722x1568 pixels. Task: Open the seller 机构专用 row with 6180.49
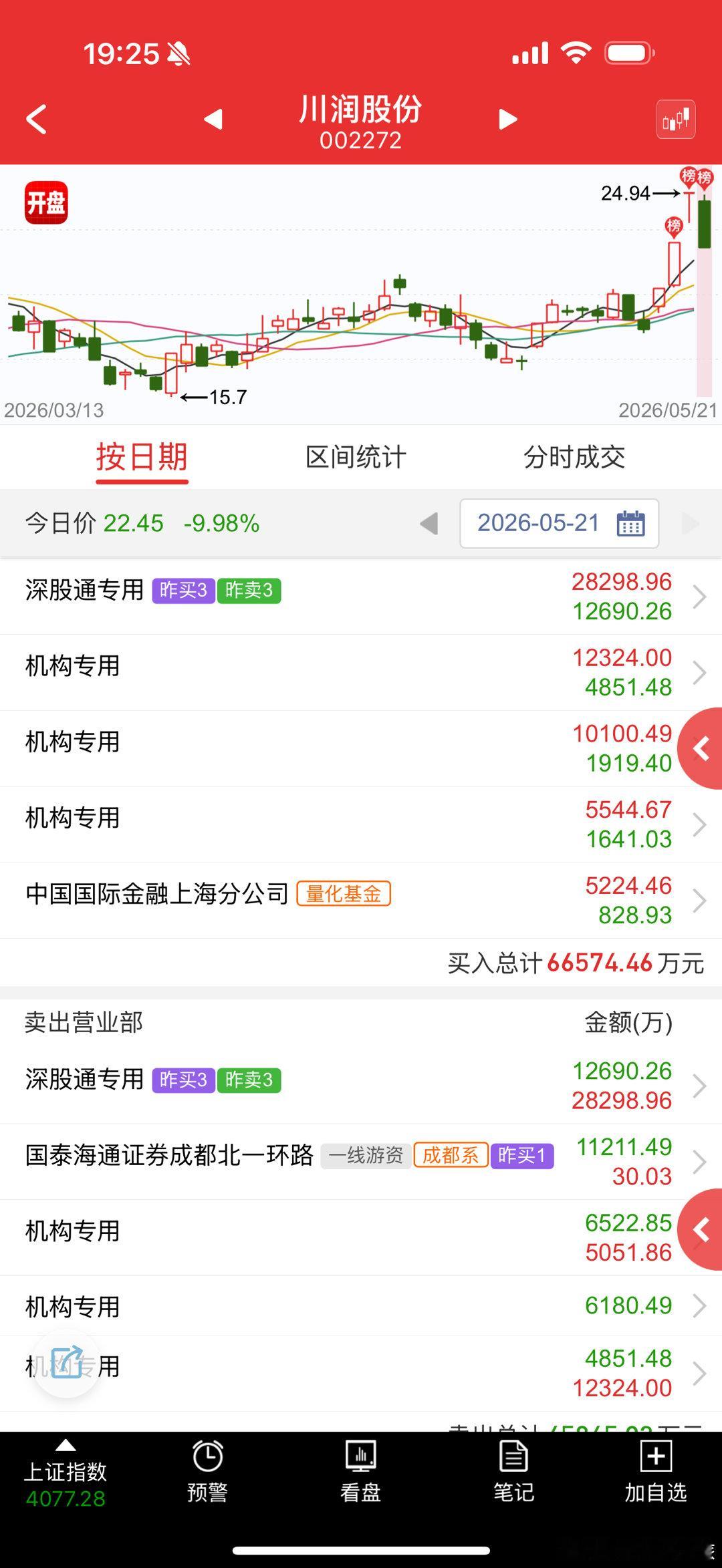click(x=361, y=1305)
